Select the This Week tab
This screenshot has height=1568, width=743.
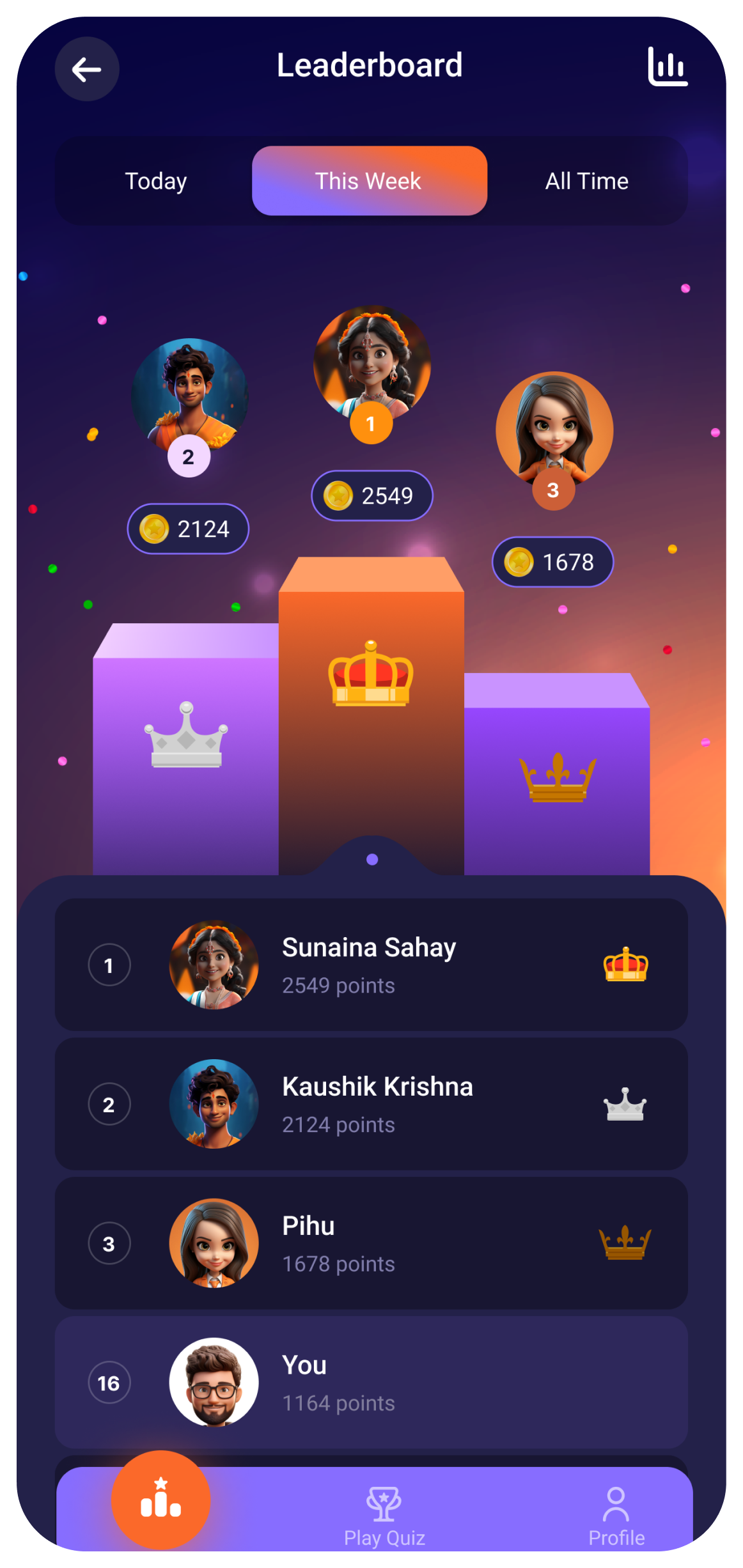tap(370, 181)
